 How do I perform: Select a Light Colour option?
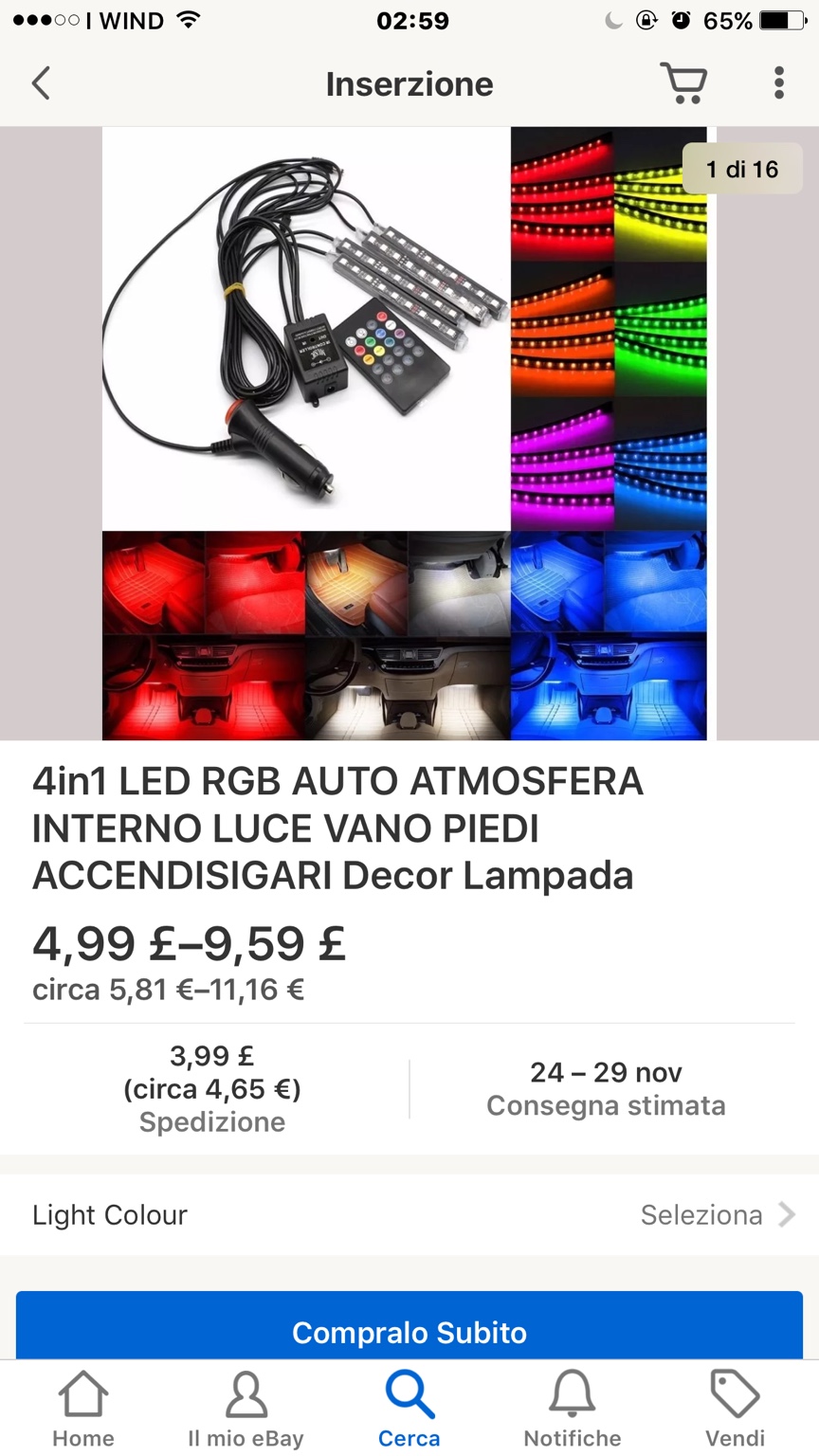tap(409, 1214)
